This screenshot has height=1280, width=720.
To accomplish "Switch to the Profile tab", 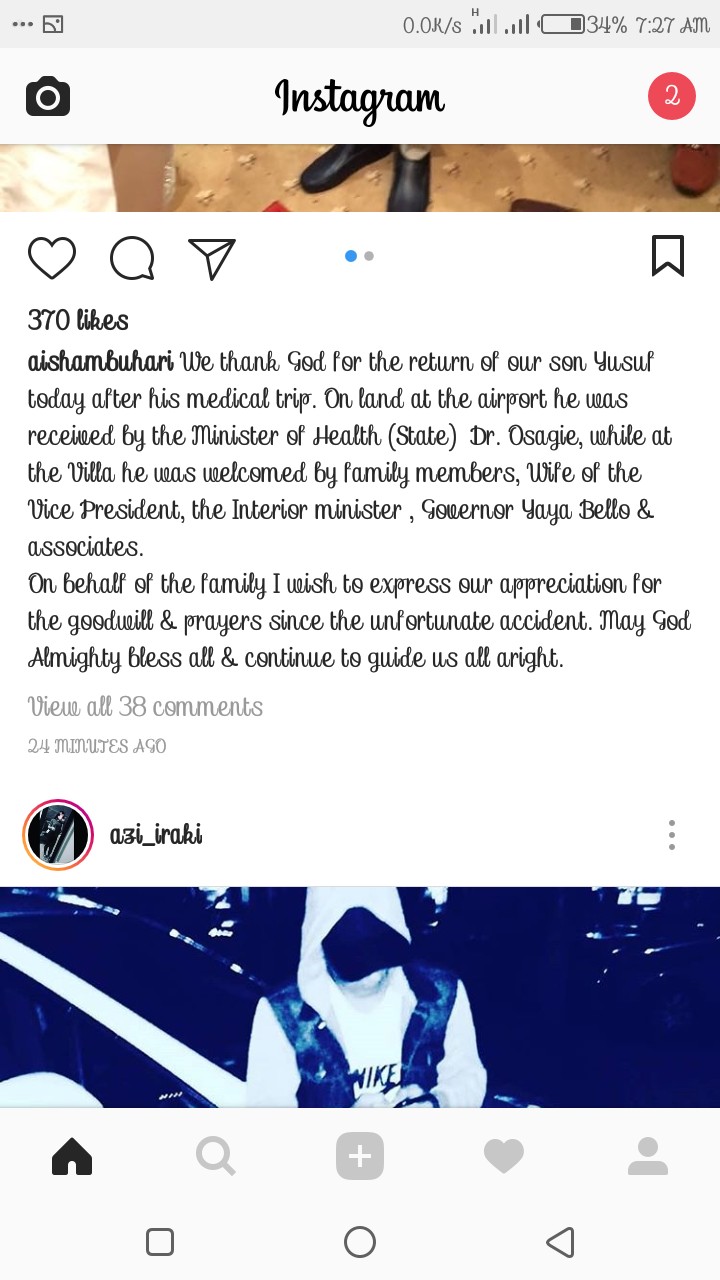I will [x=648, y=1157].
